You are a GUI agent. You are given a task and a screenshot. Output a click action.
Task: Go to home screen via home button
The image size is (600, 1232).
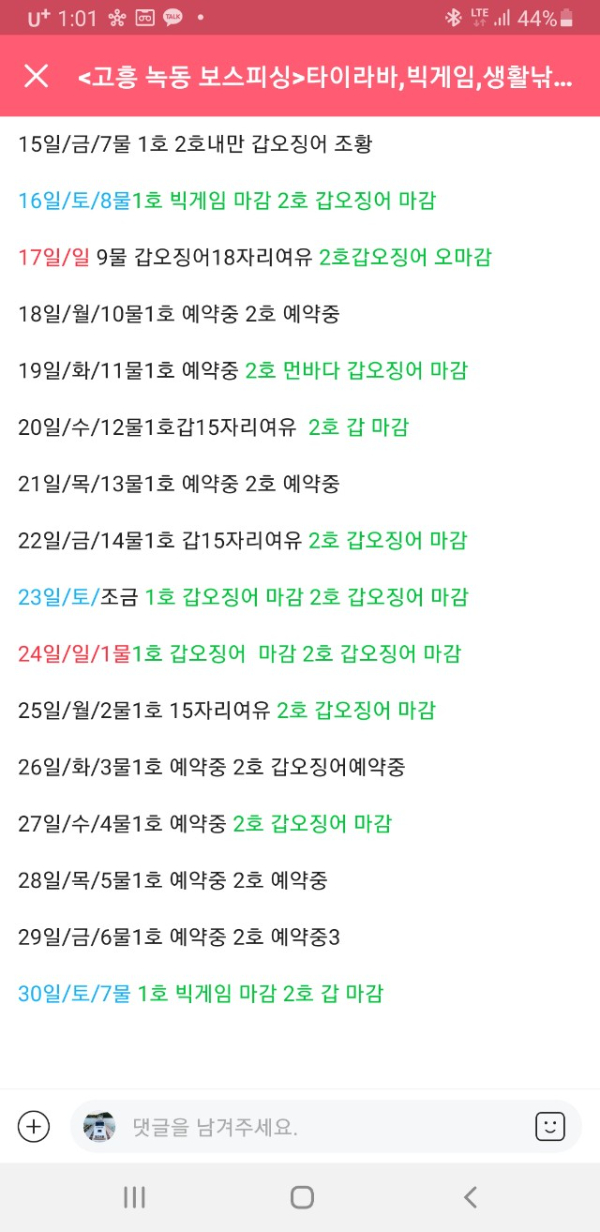pyautogui.click(x=301, y=1197)
